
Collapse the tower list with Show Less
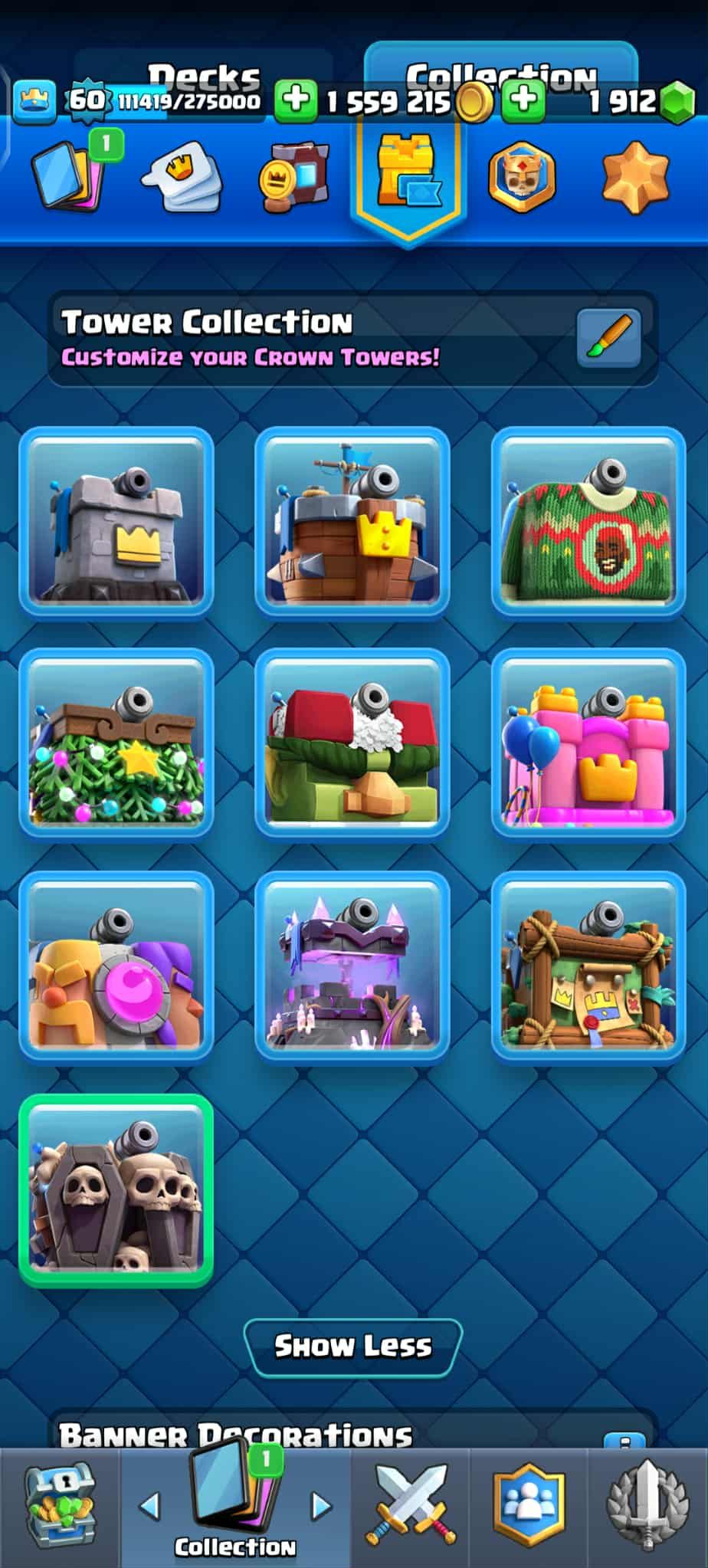pos(352,1347)
